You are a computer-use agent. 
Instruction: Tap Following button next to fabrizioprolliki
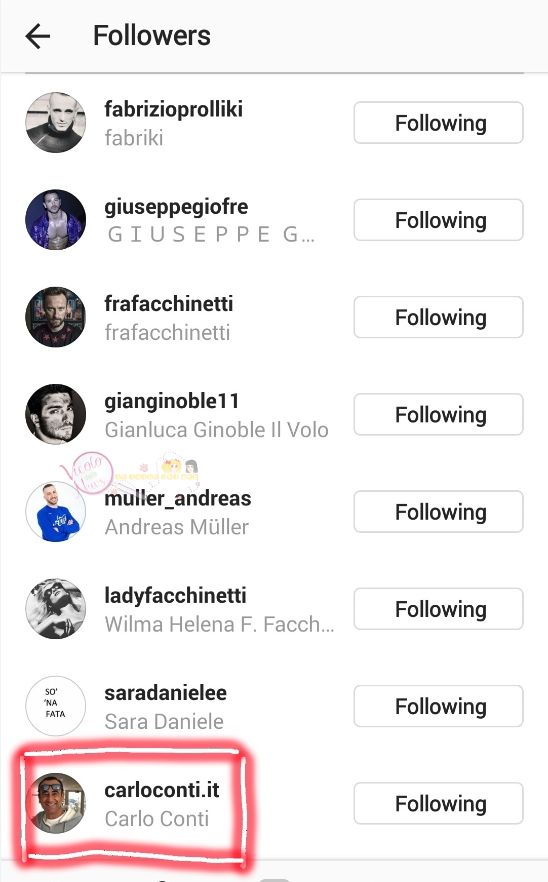coord(438,123)
